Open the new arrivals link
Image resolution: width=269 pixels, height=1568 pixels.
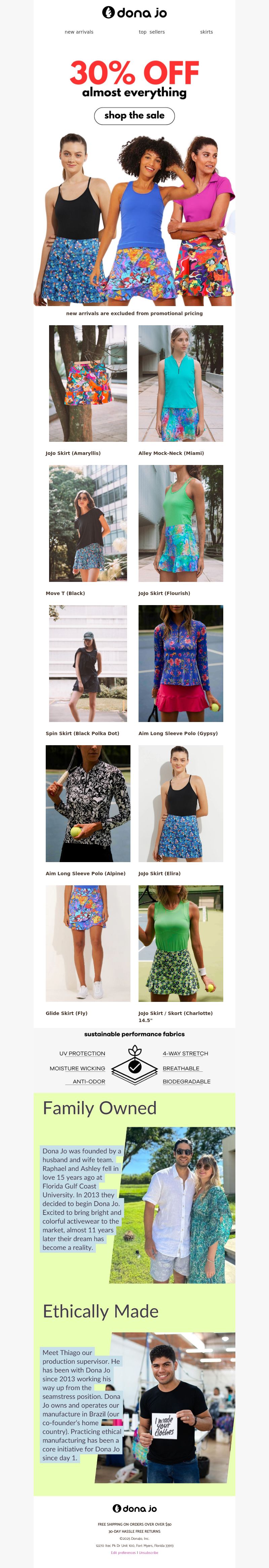[79, 32]
